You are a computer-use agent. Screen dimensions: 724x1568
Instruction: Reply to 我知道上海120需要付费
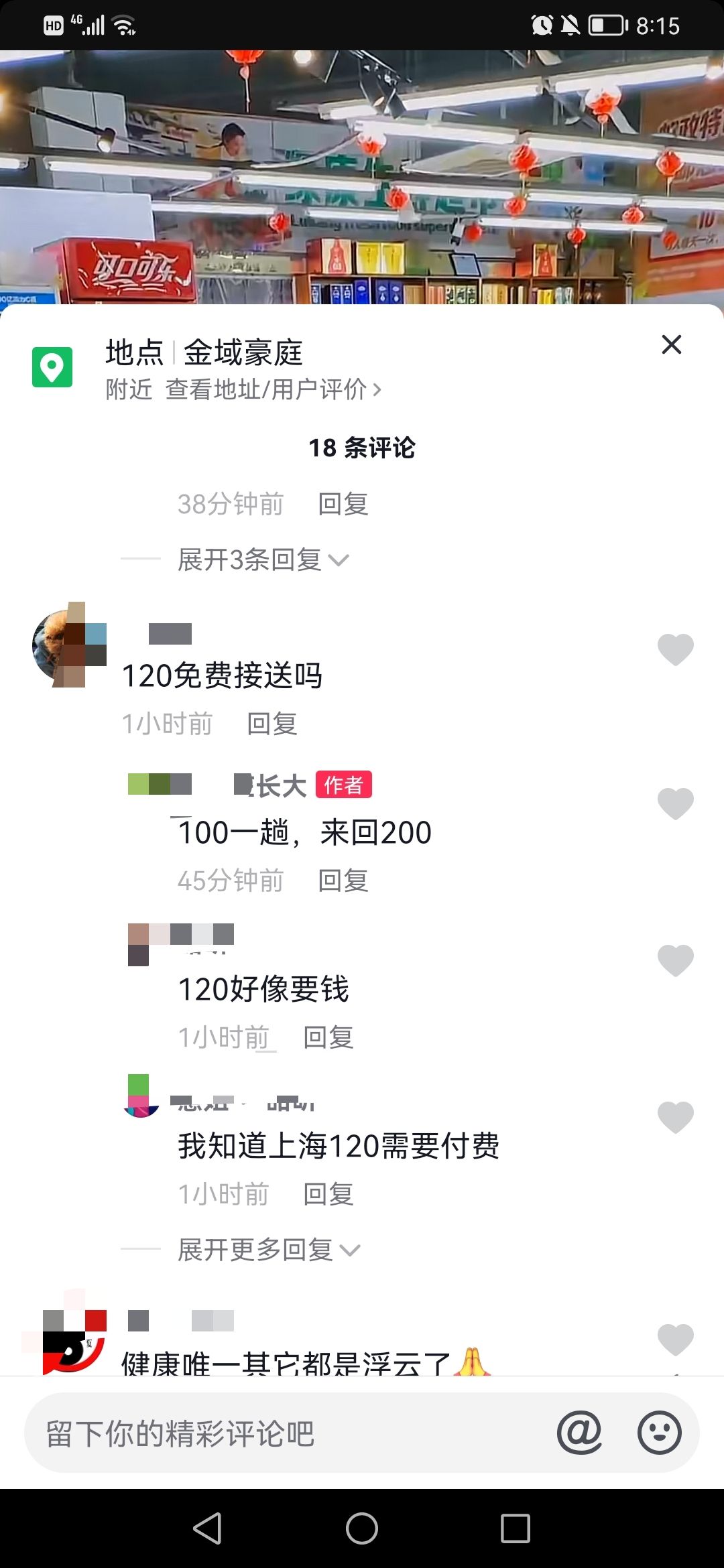tap(328, 1194)
